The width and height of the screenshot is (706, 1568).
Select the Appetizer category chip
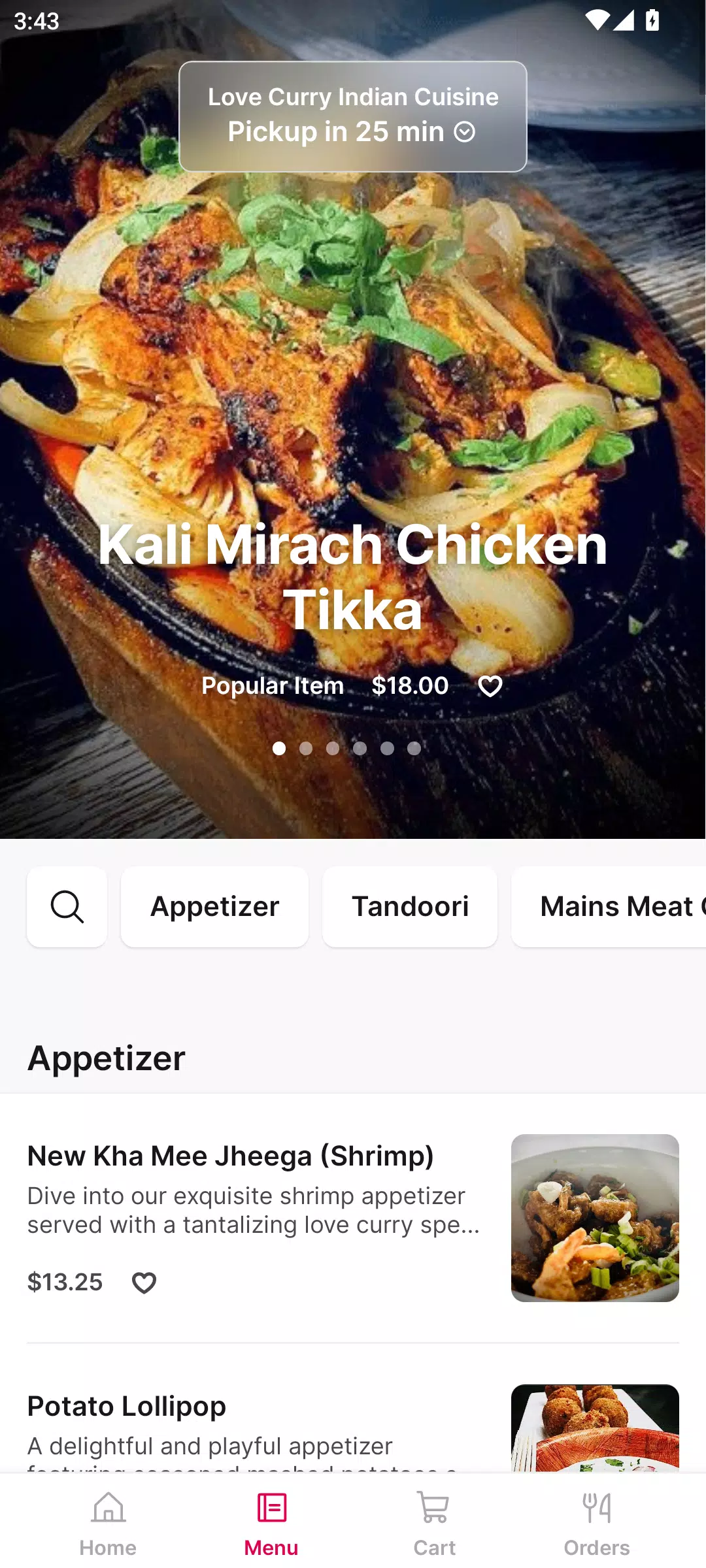pos(214,907)
